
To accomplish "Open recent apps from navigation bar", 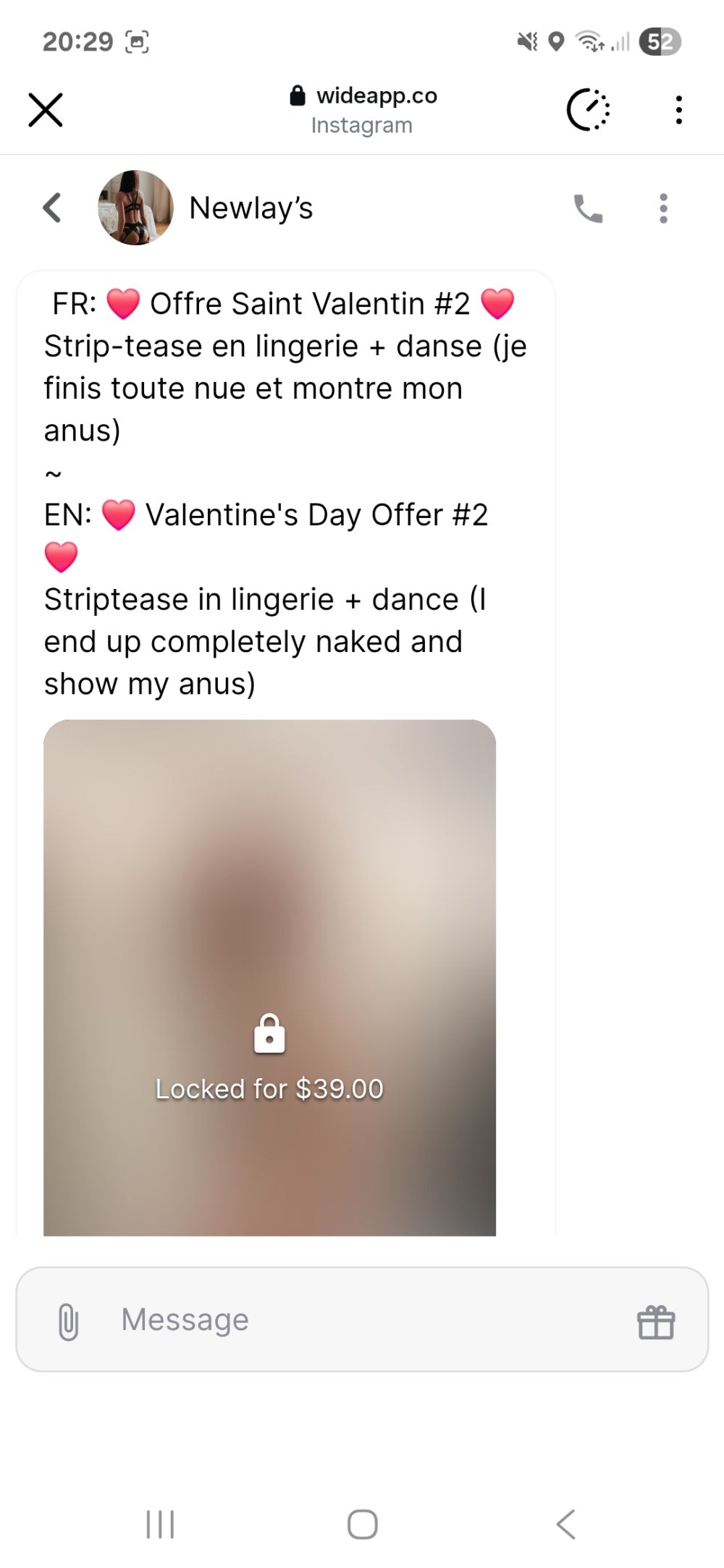I will point(160,1524).
